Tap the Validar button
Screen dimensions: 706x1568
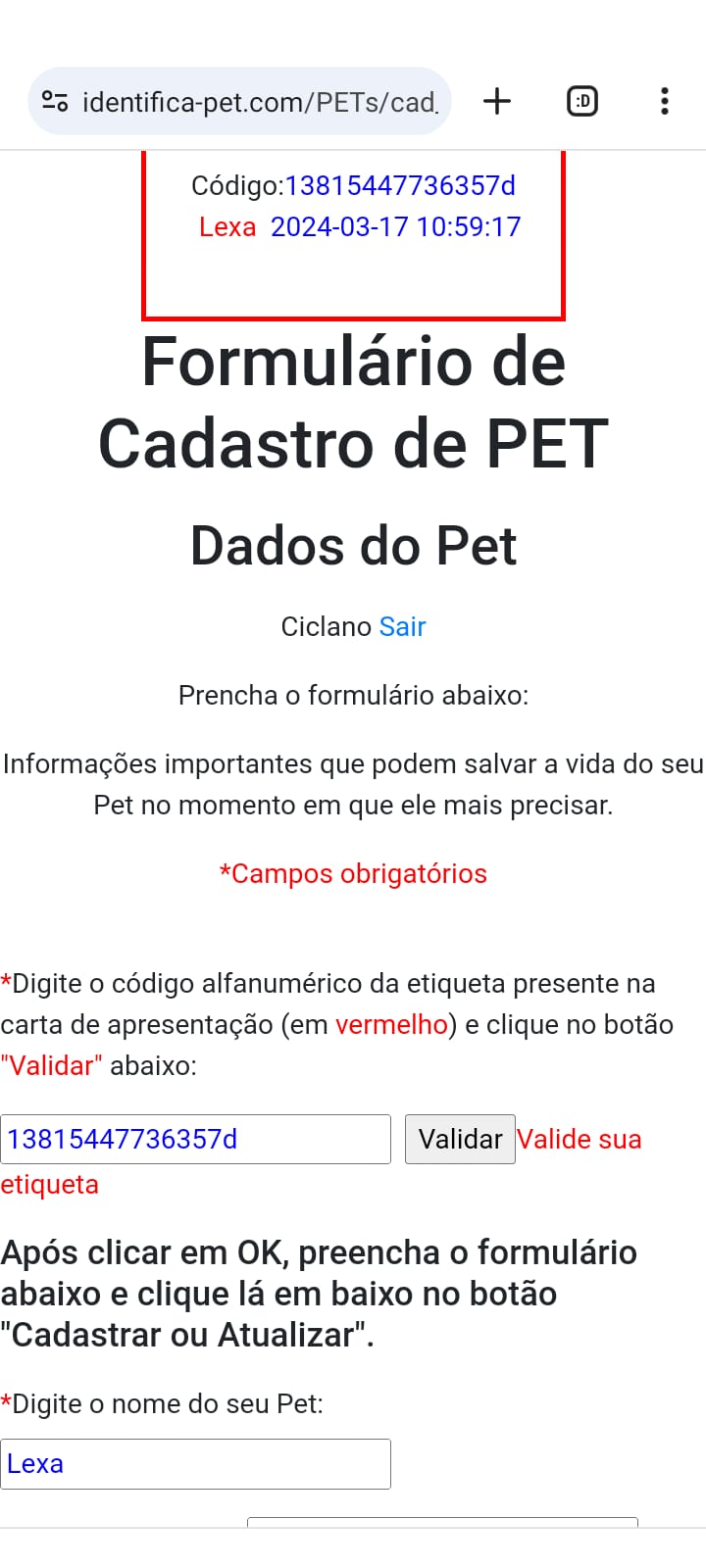click(460, 1139)
